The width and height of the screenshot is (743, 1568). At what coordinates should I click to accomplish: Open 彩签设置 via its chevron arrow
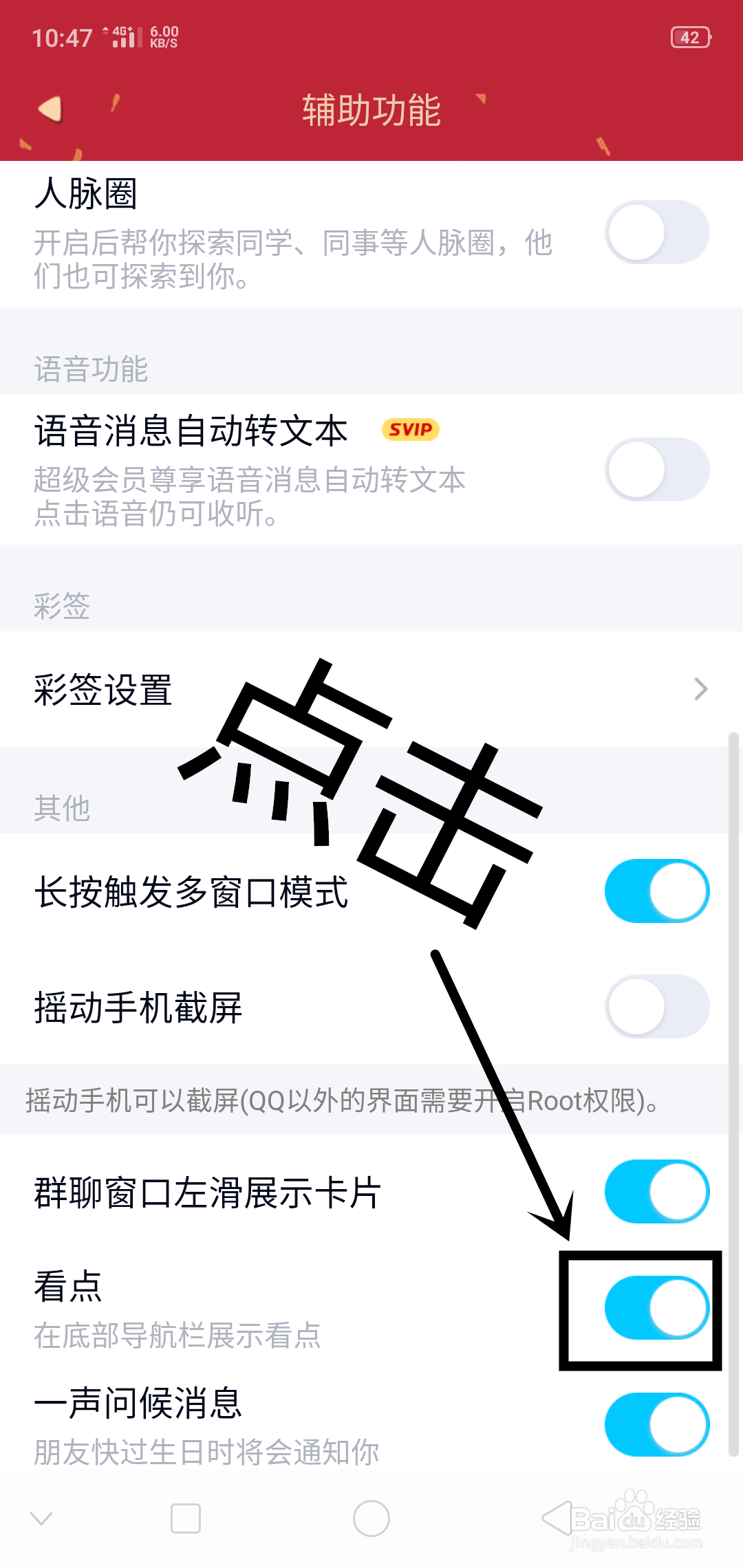[x=700, y=688]
